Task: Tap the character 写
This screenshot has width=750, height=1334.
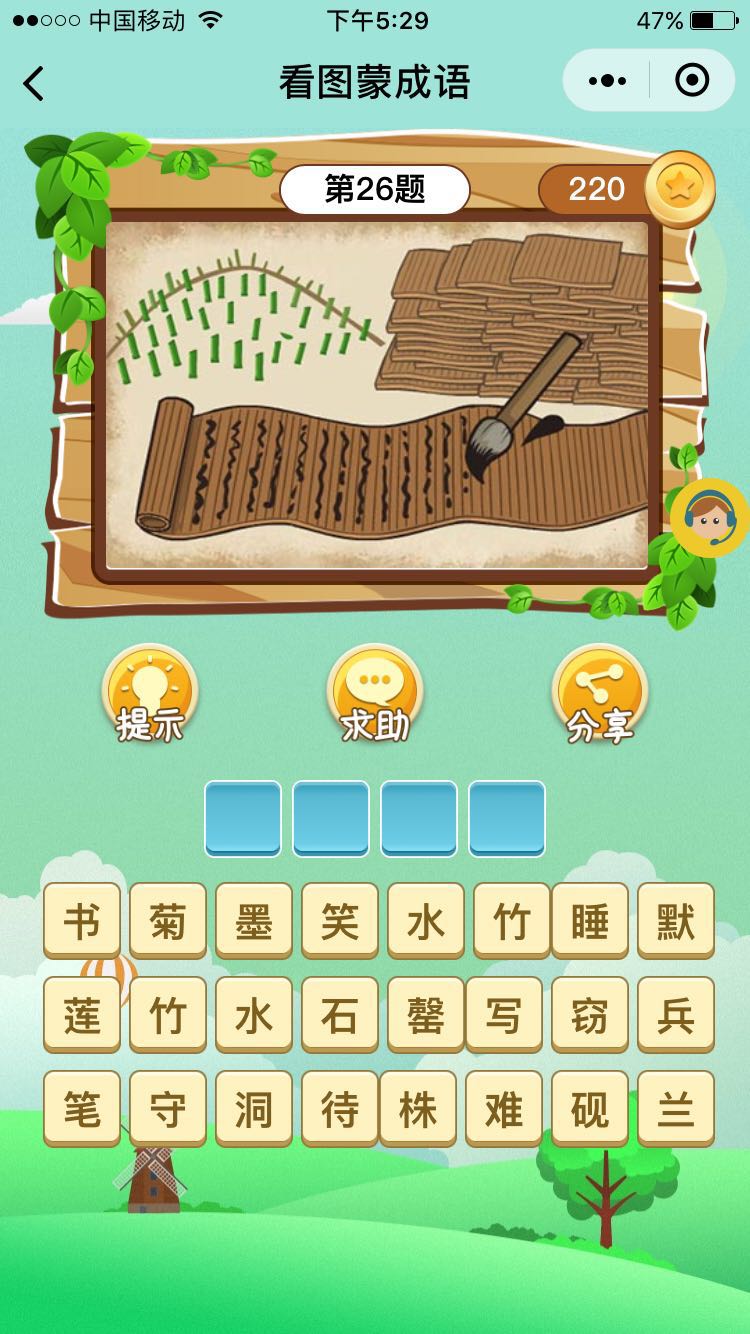Action: 504,1014
